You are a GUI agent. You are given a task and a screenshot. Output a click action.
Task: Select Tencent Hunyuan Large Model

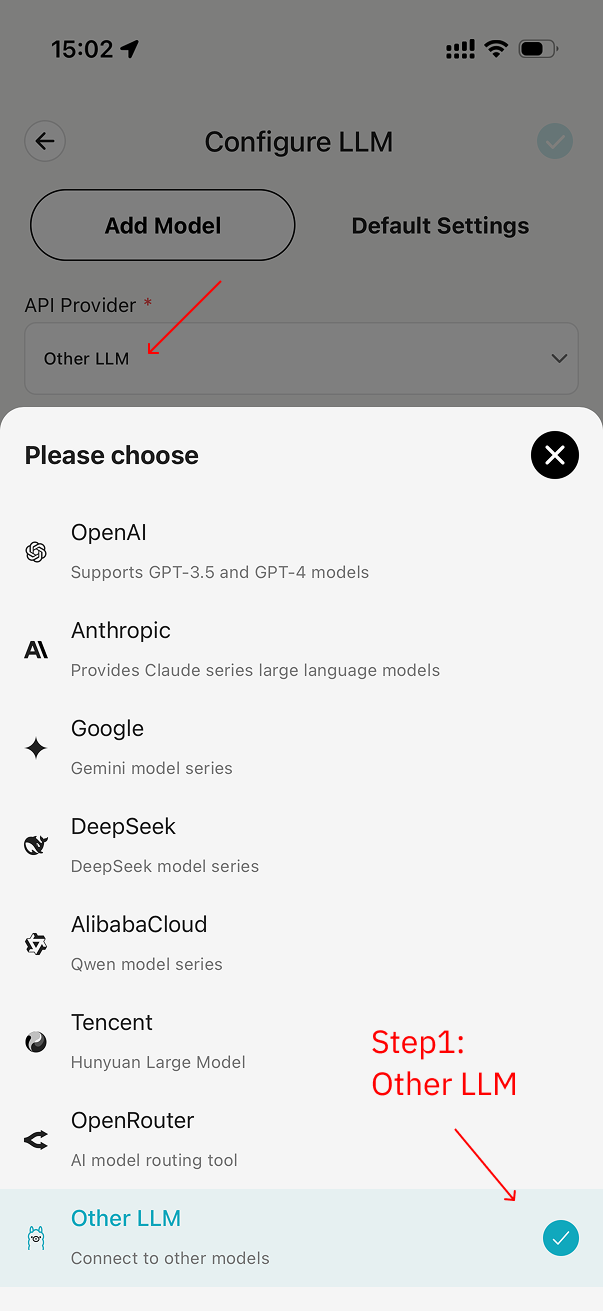301,1041
